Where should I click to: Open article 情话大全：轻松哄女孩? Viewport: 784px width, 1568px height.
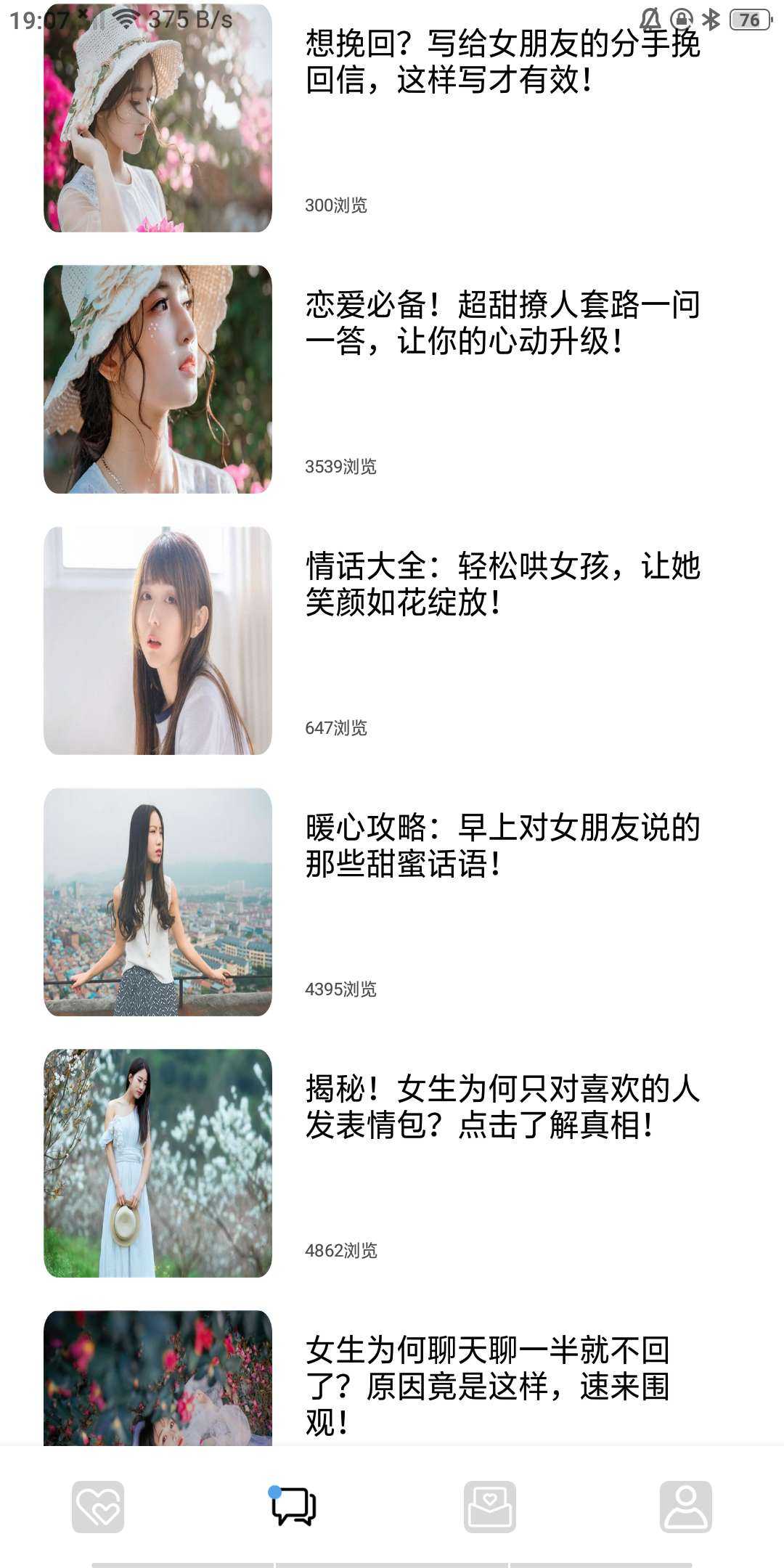[x=502, y=584]
